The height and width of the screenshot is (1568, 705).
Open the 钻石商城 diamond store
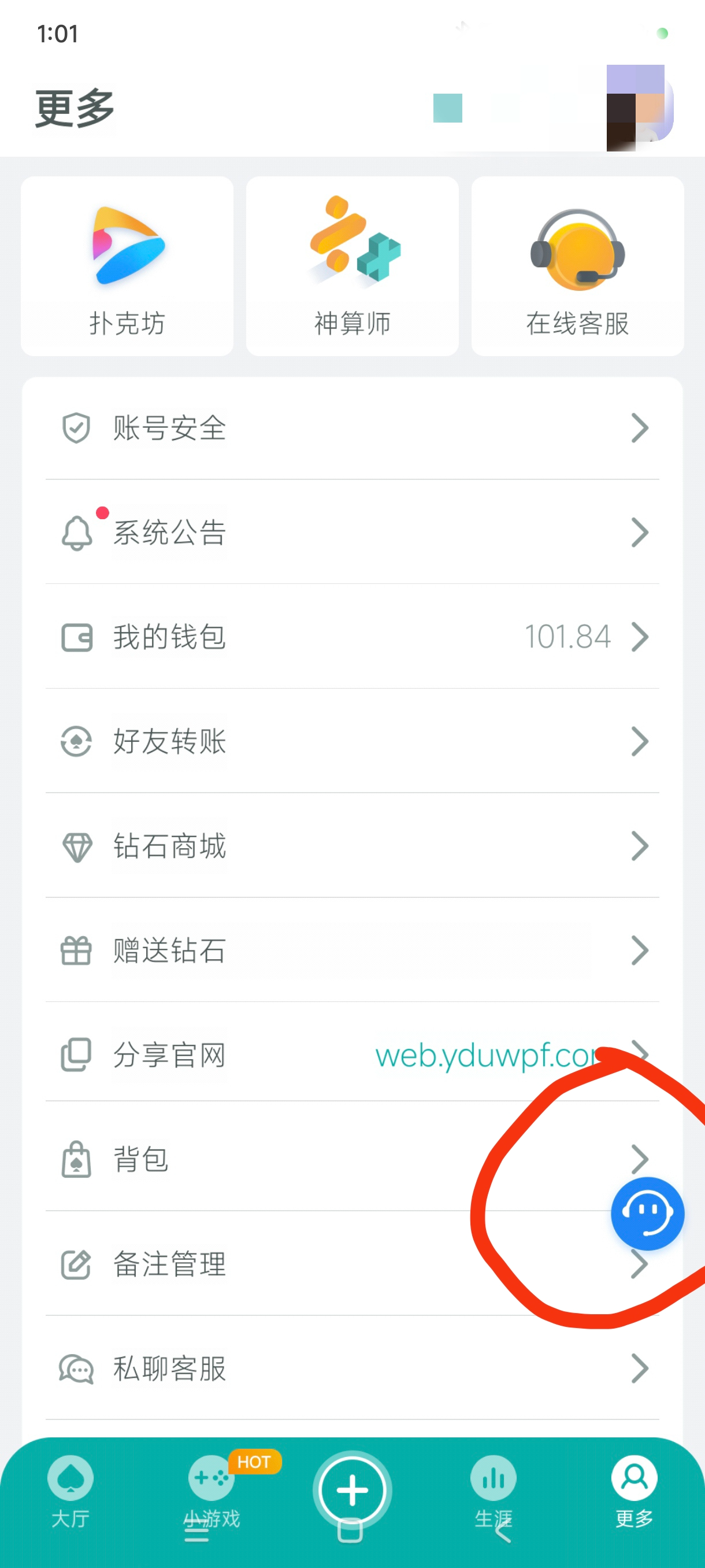click(x=352, y=846)
